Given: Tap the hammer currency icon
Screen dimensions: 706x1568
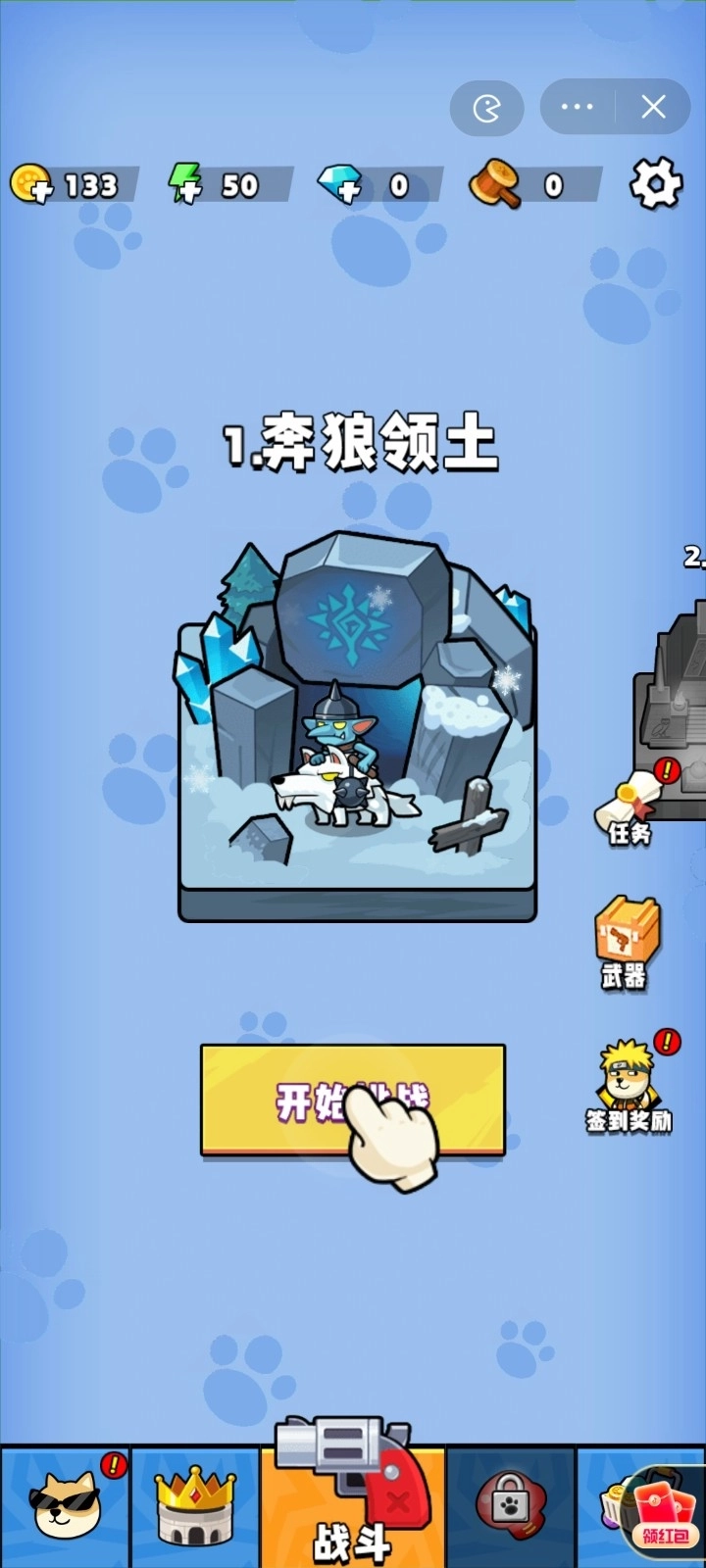Looking at the screenshot, I should coord(494,184).
